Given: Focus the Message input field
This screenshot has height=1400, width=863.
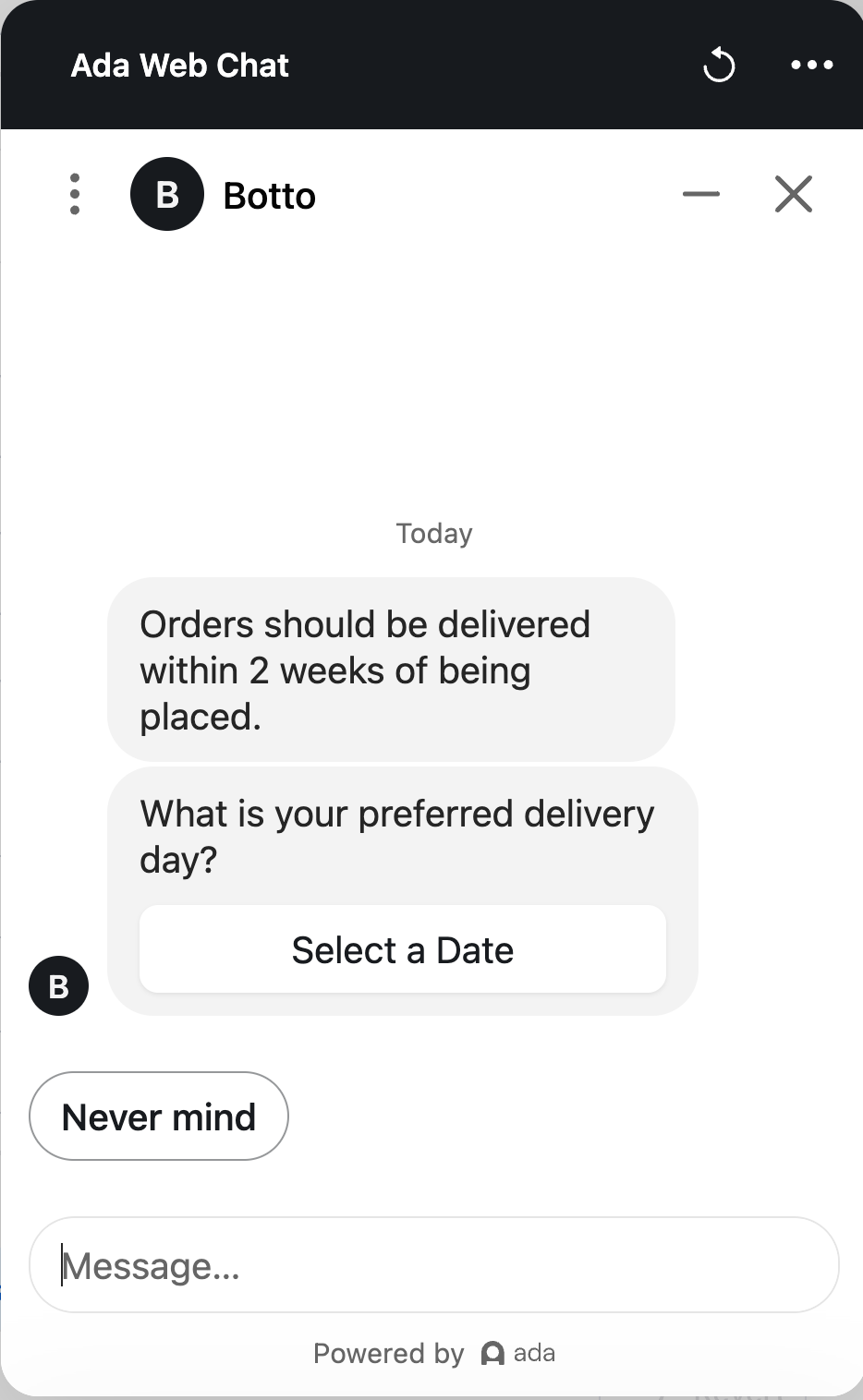Looking at the screenshot, I should pos(434,1265).
